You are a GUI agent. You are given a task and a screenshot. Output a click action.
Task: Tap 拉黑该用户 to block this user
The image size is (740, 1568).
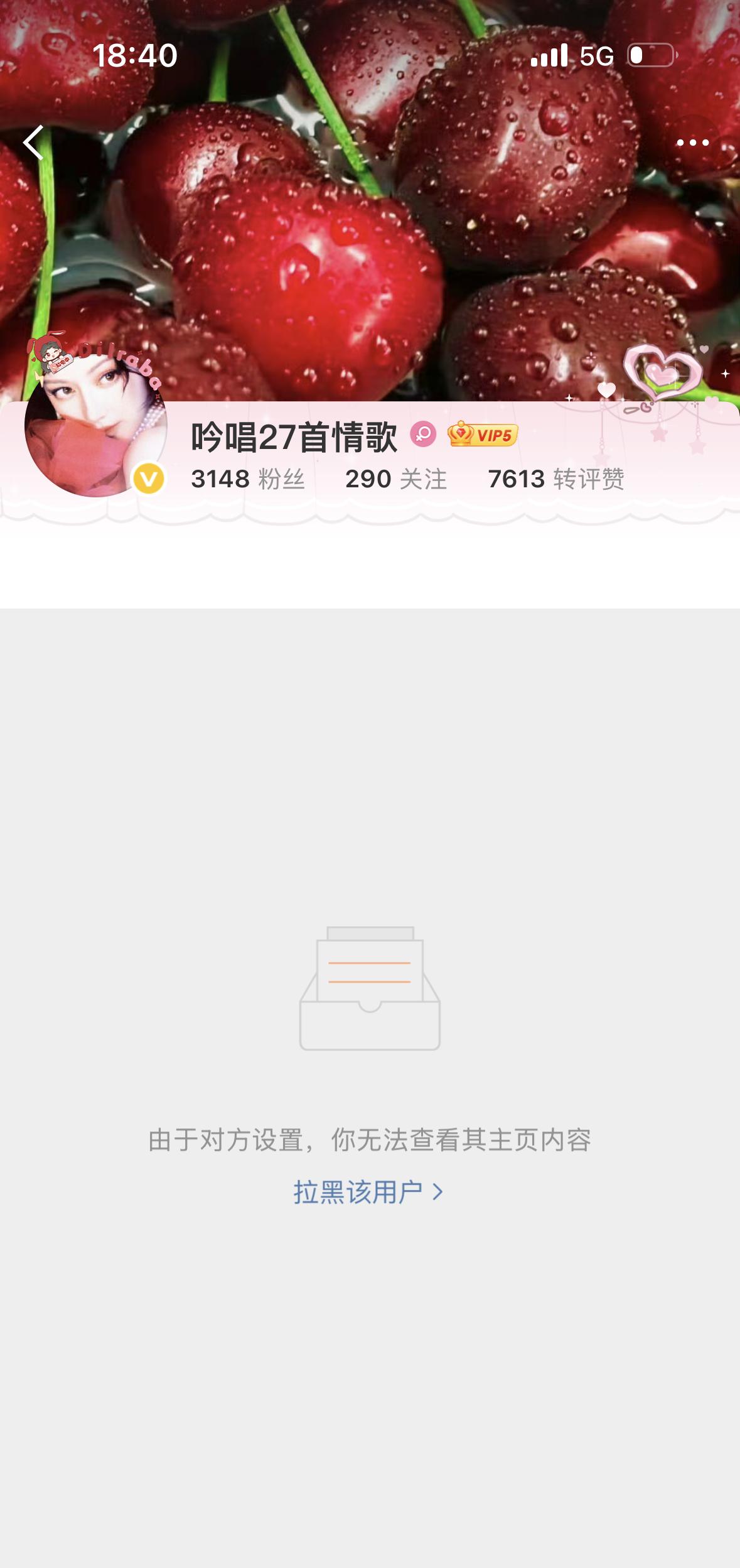coord(368,1192)
